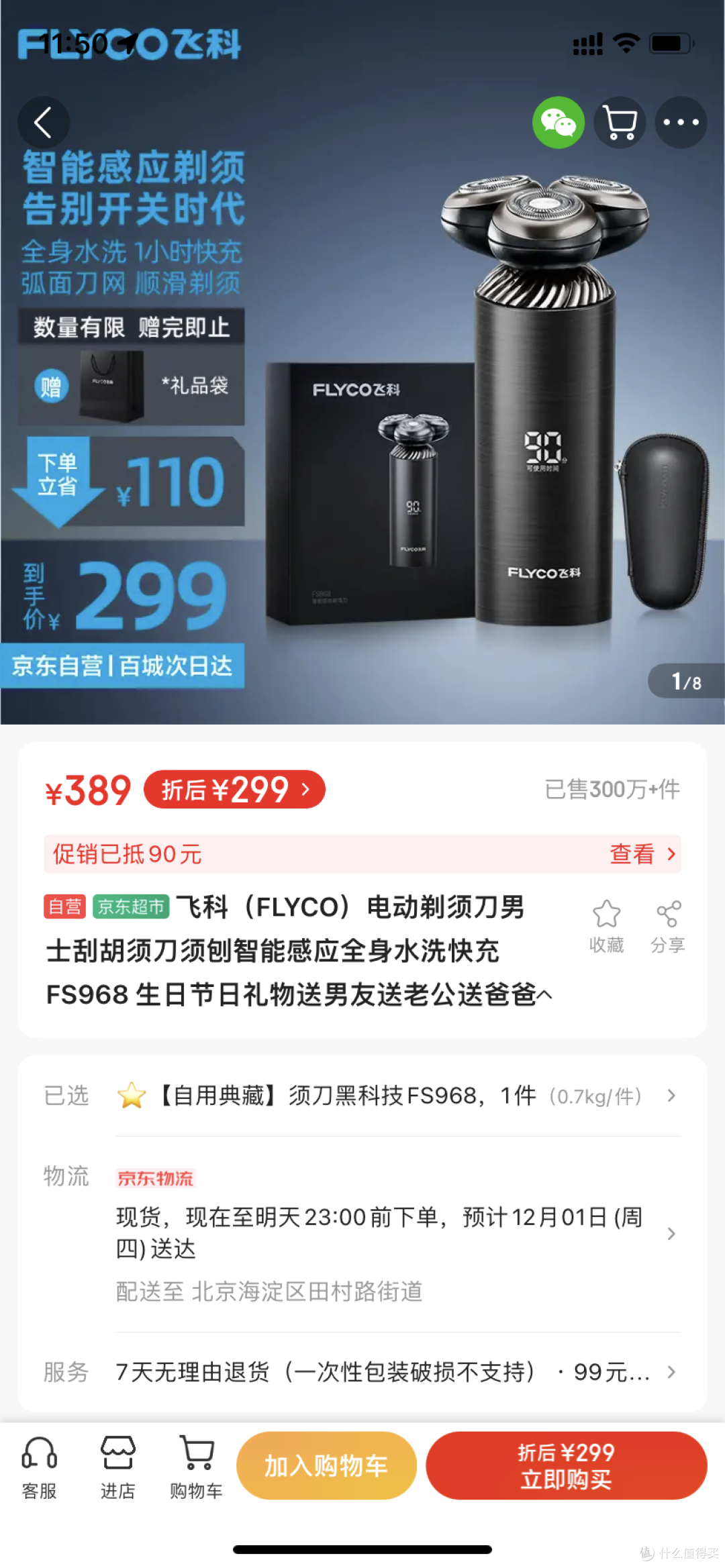Tap the back arrow icon

click(43, 123)
